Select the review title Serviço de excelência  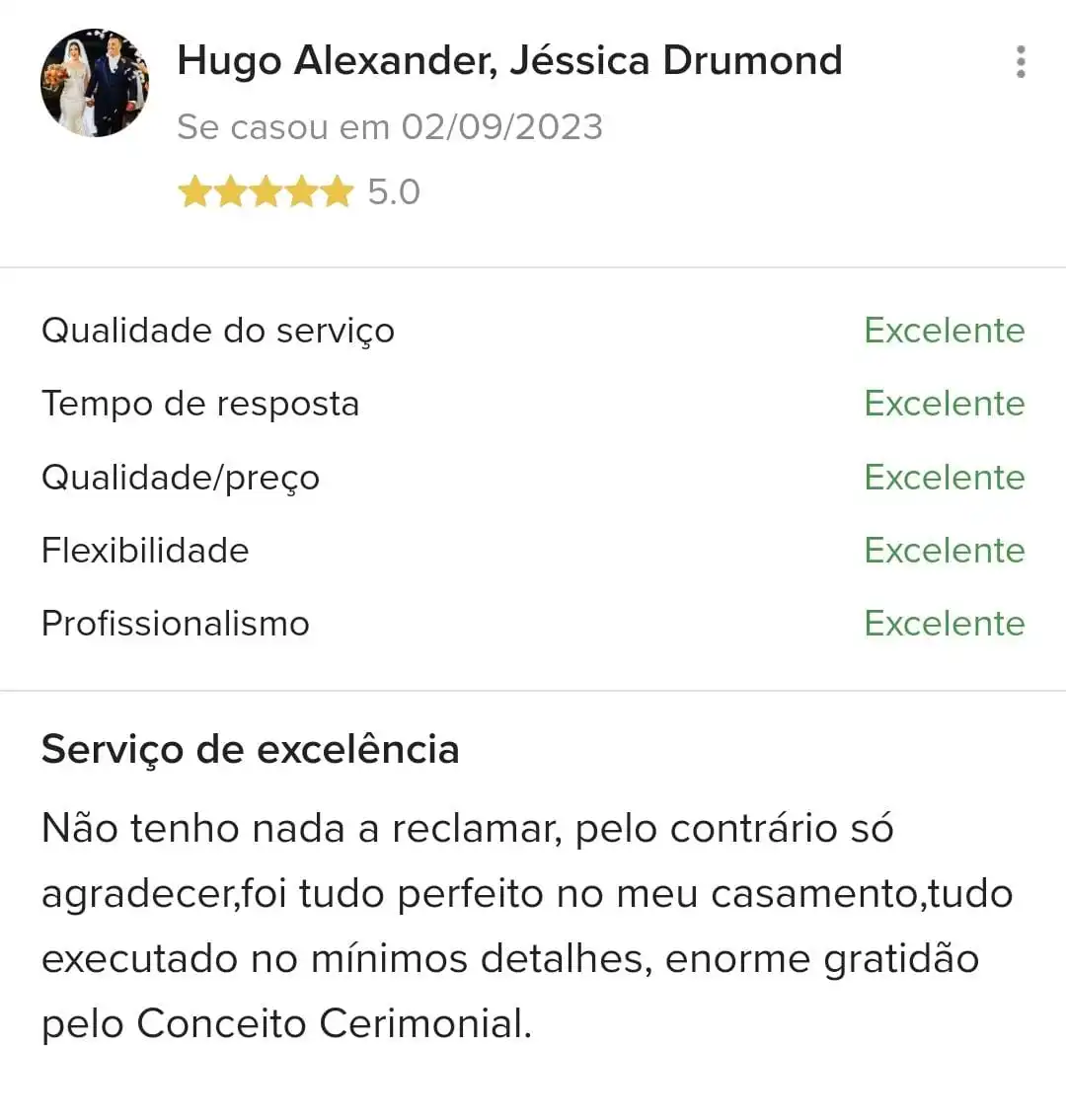point(249,749)
